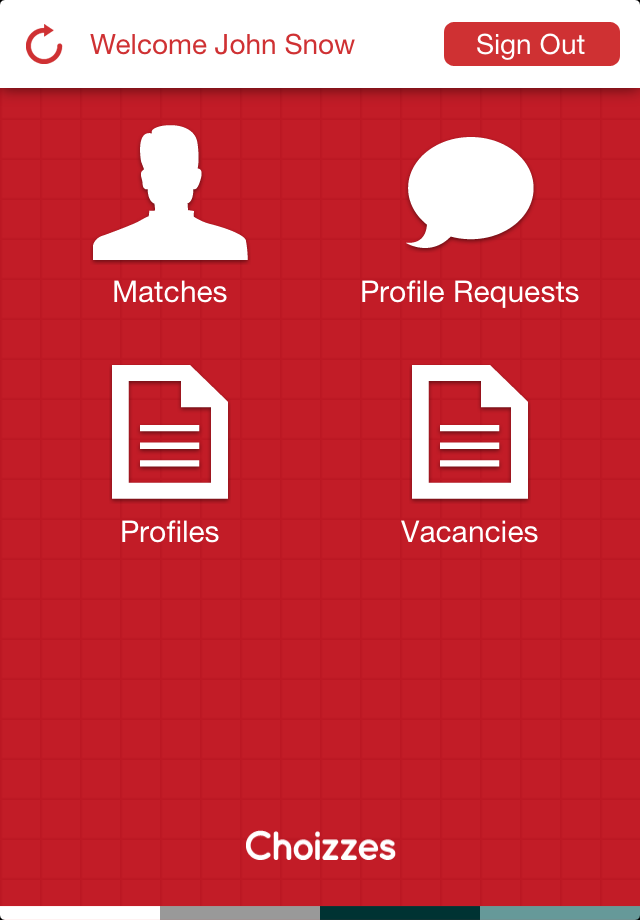Screen dimensions: 640x920
Task: Sign out of the account
Action: coord(531,45)
